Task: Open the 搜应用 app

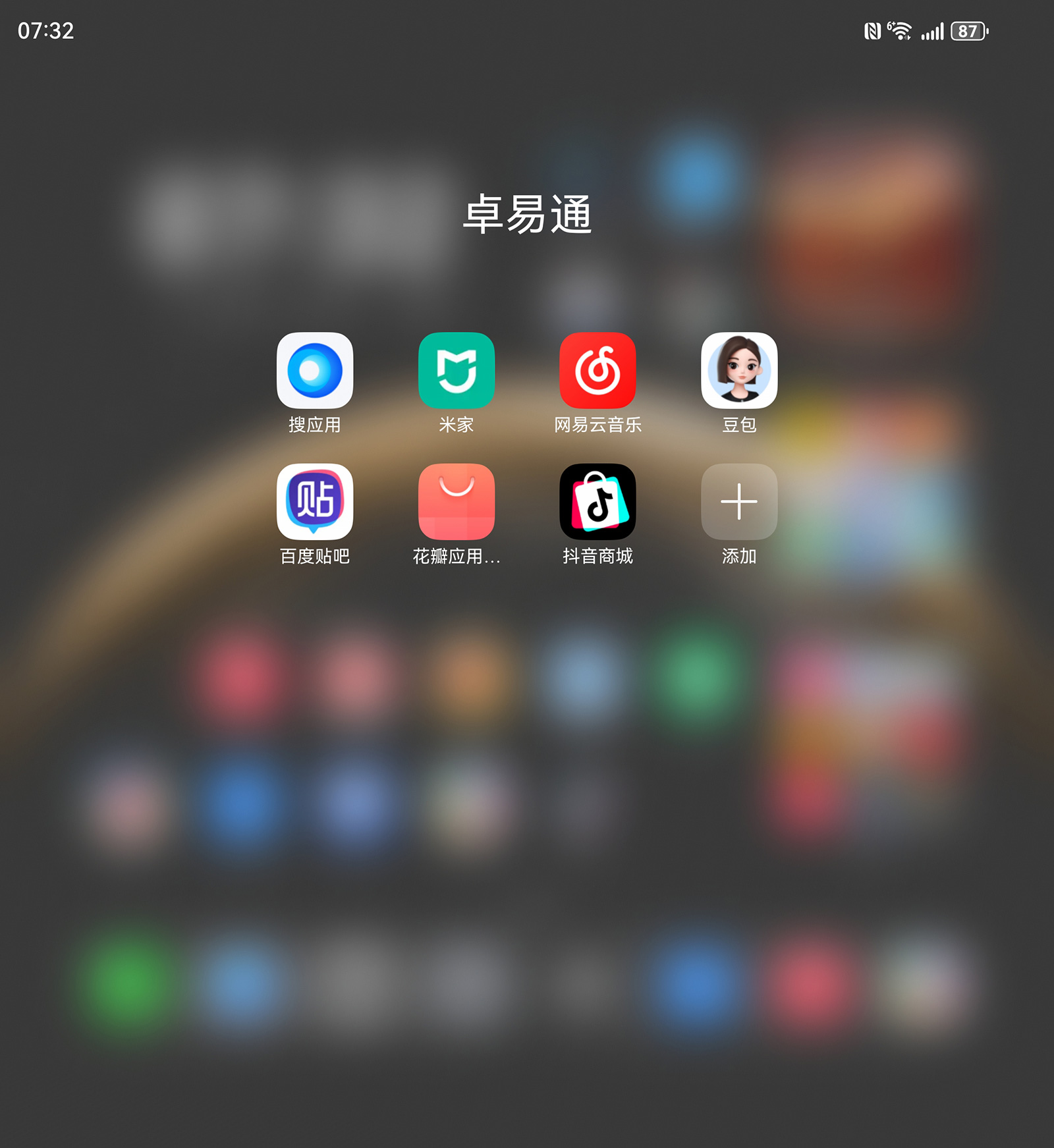Action: [x=315, y=371]
